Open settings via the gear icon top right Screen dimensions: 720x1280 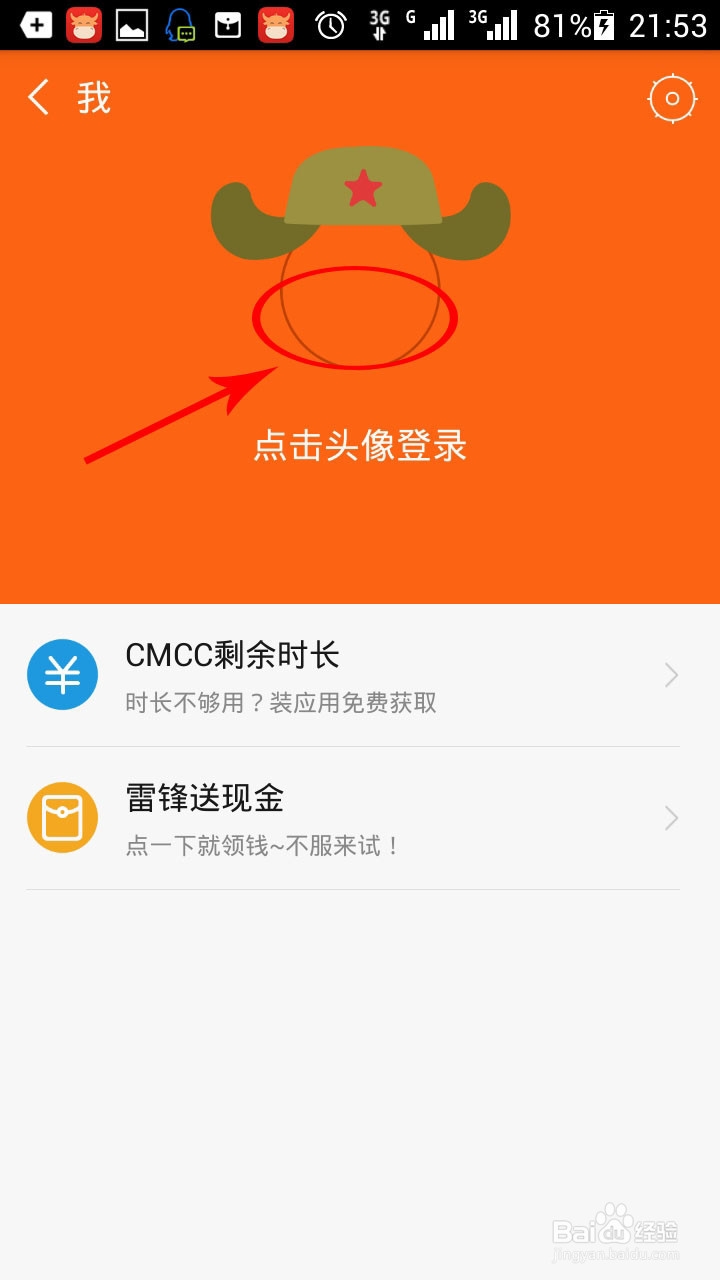671,98
